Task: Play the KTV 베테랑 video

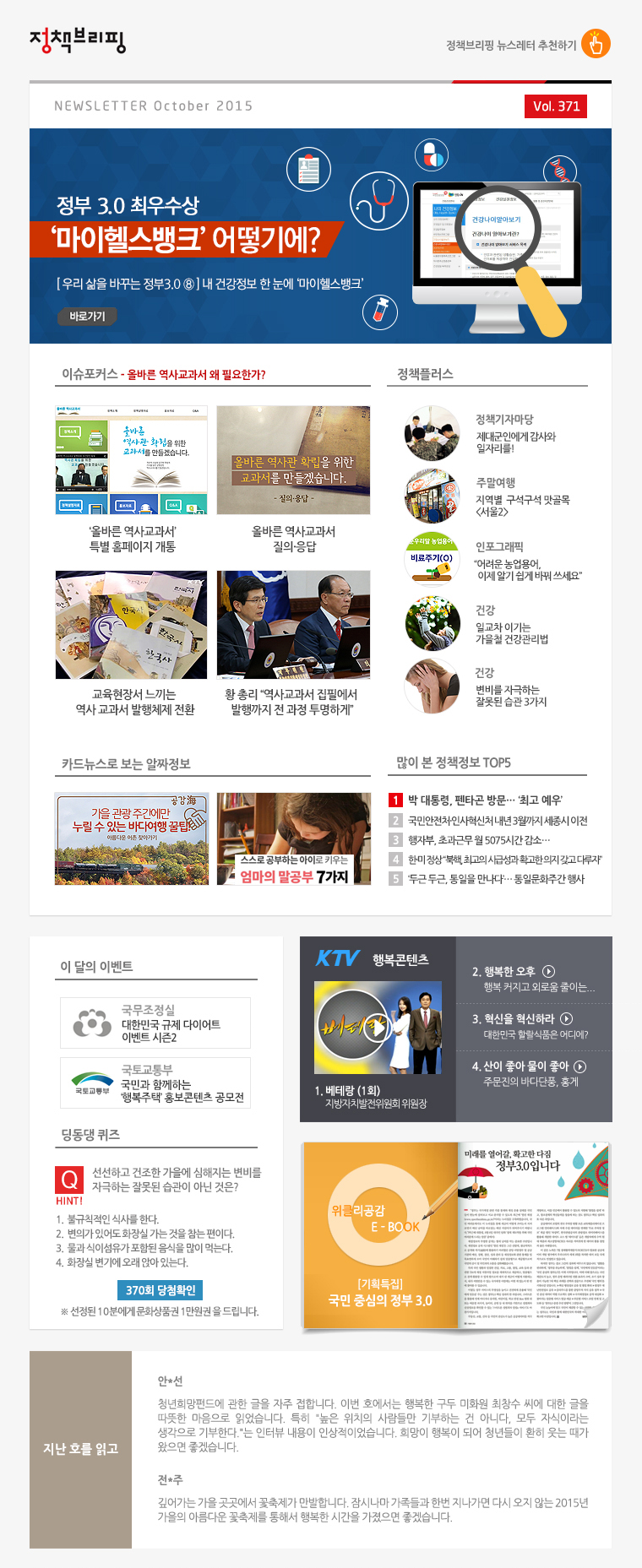Action: pos(378,1027)
